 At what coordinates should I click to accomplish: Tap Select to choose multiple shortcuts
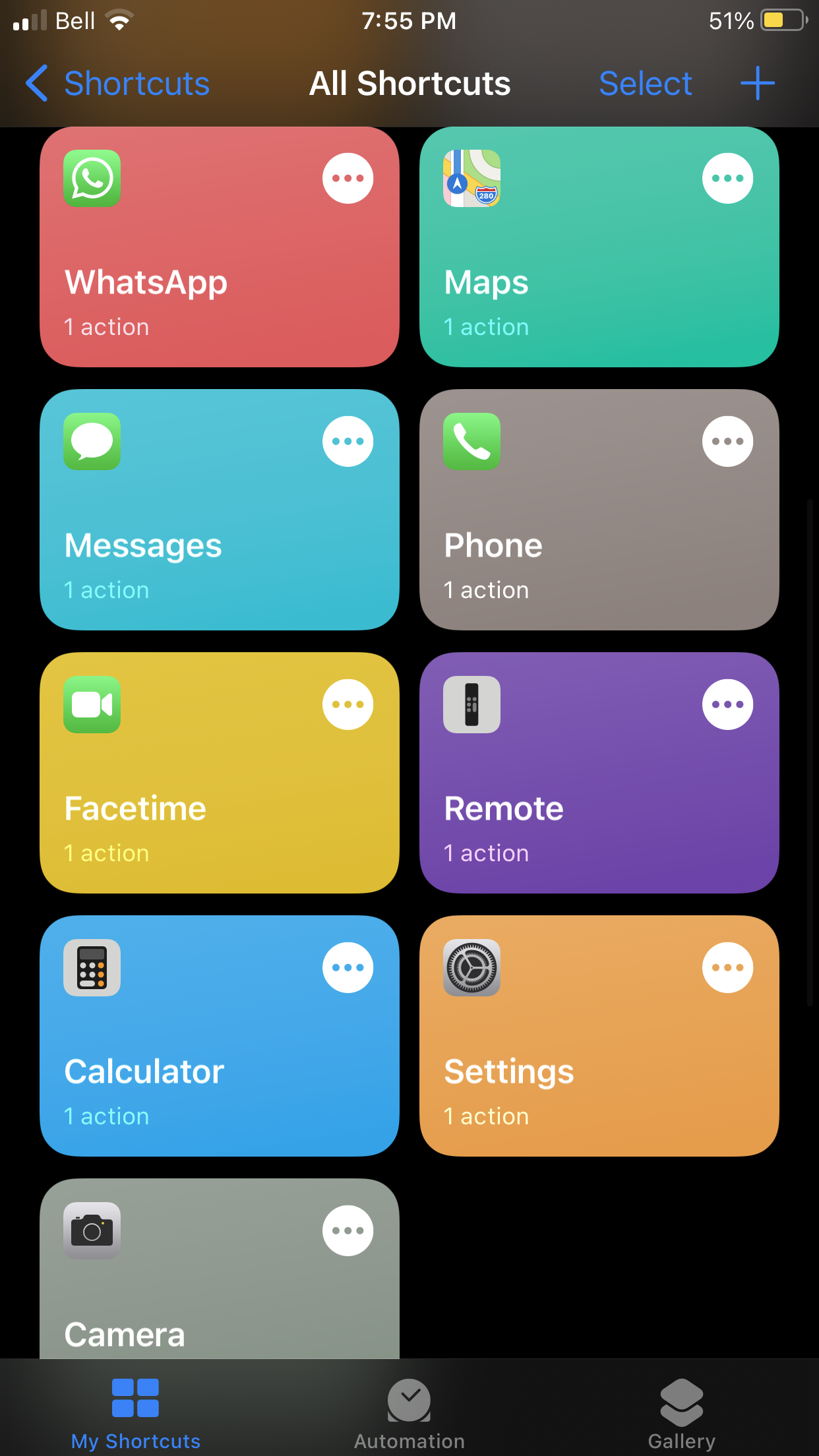pyautogui.click(x=645, y=83)
